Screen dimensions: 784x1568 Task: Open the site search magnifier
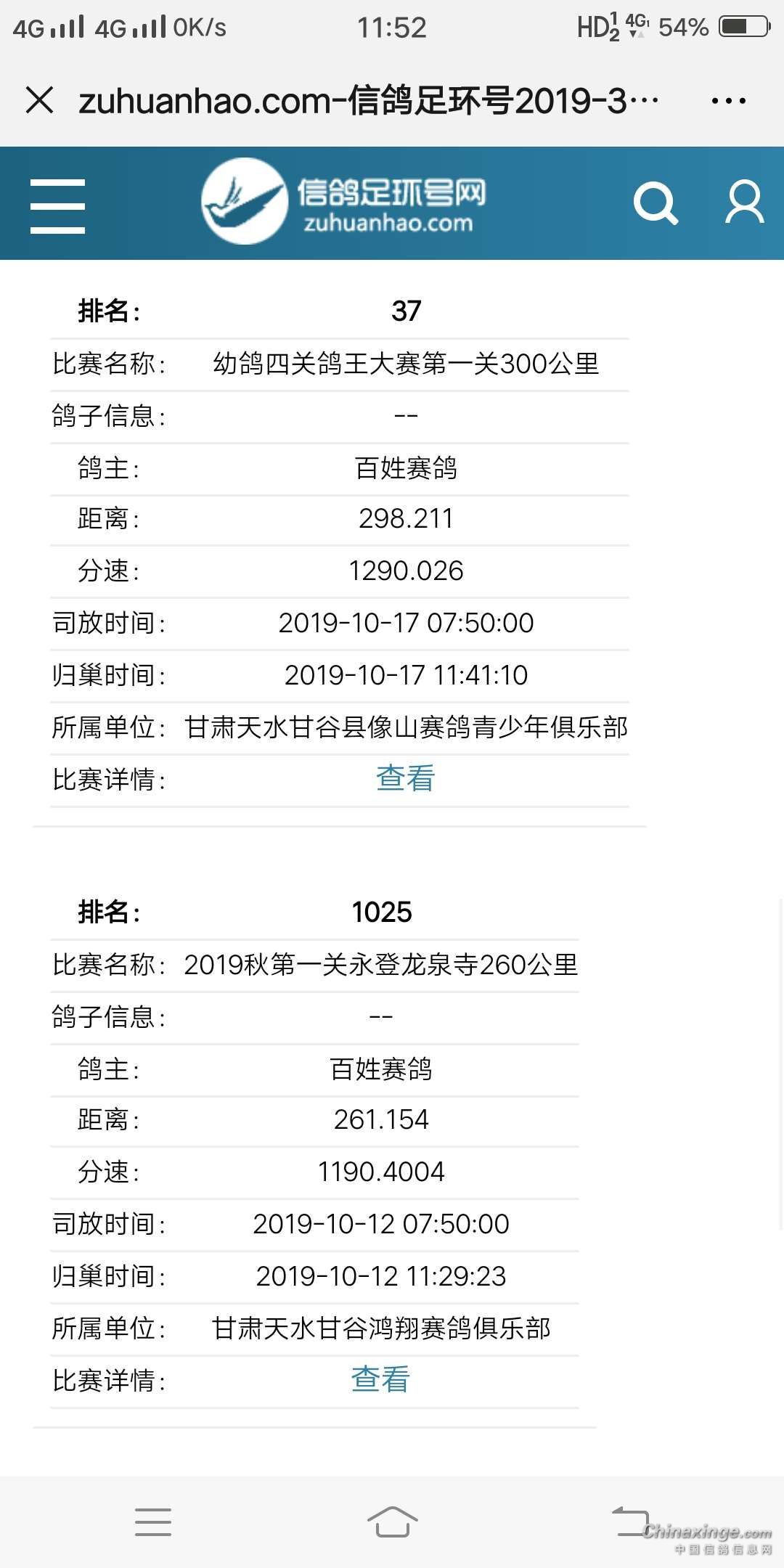[x=655, y=203]
